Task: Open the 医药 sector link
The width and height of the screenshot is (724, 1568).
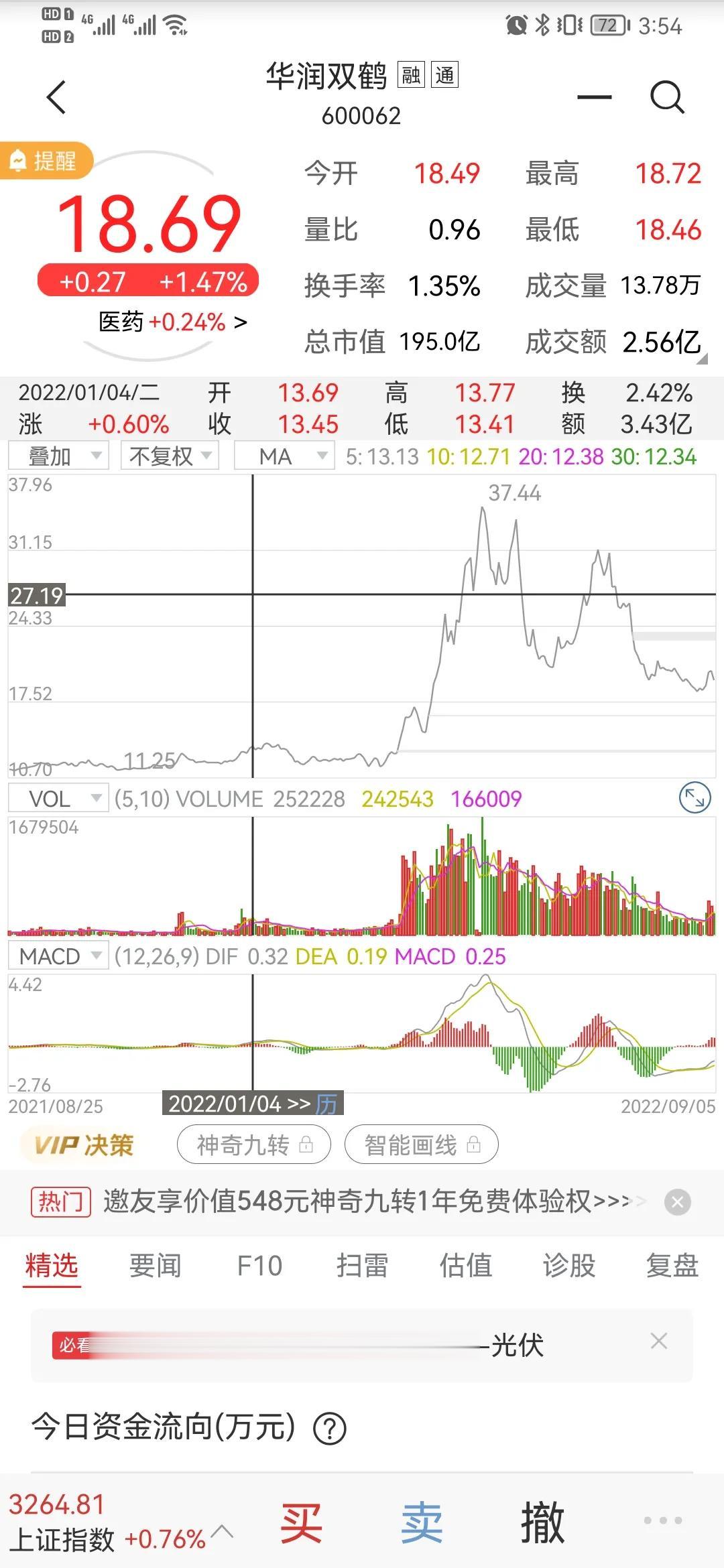Action: (x=173, y=322)
